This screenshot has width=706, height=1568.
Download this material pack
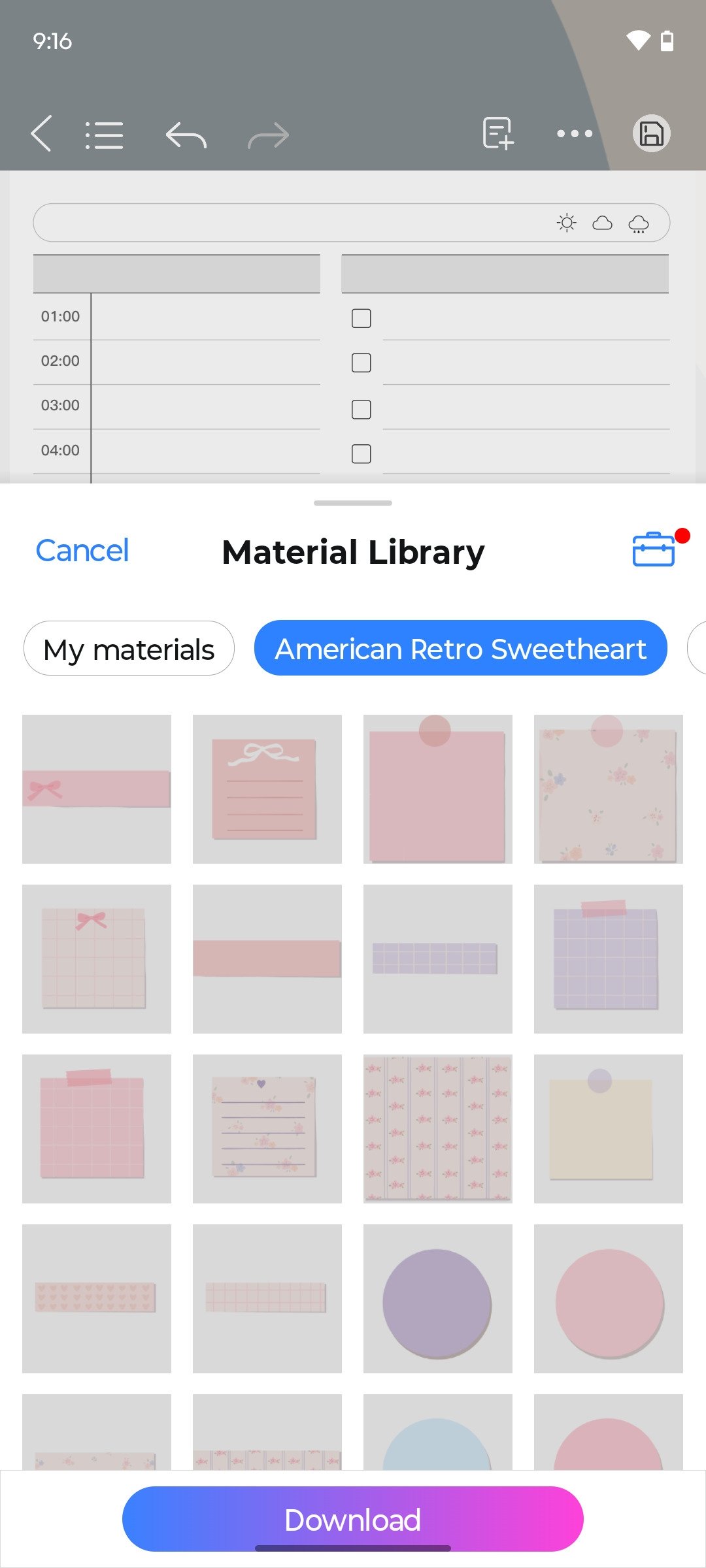tap(353, 1520)
